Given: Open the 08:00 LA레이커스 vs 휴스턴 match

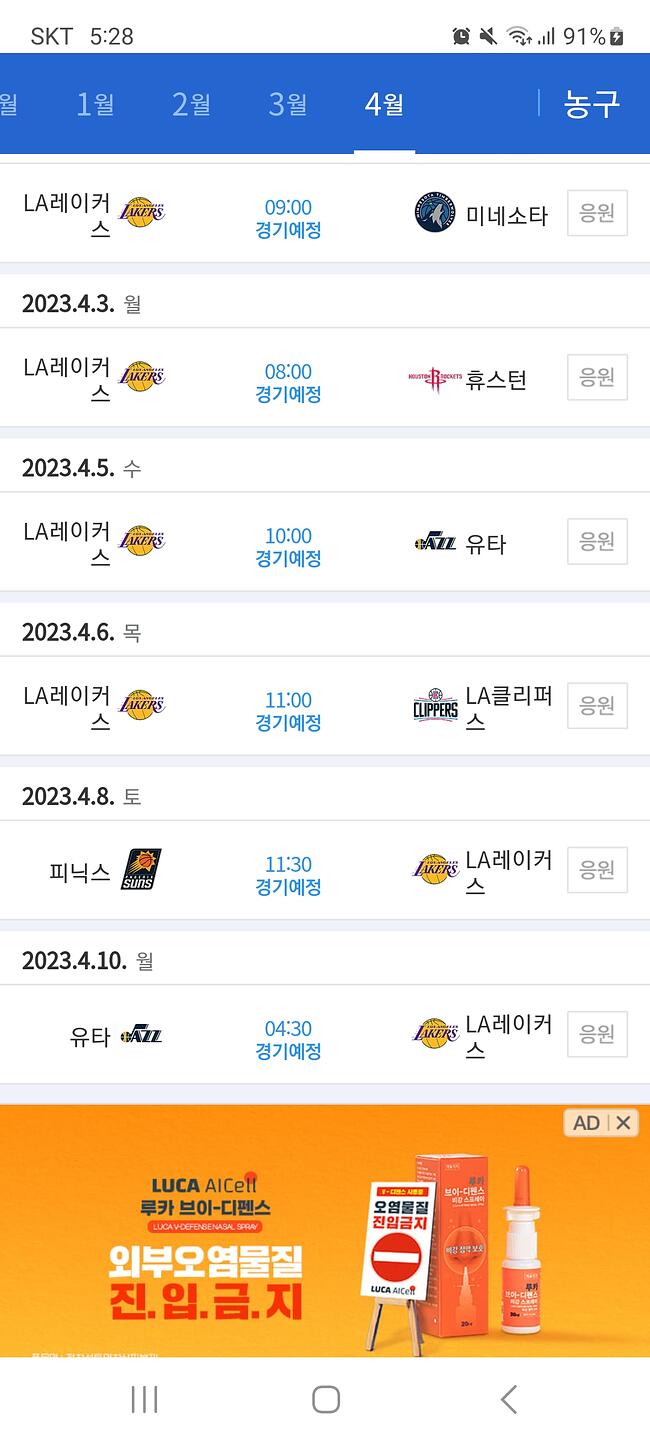Looking at the screenshot, I should coord(288,381).
